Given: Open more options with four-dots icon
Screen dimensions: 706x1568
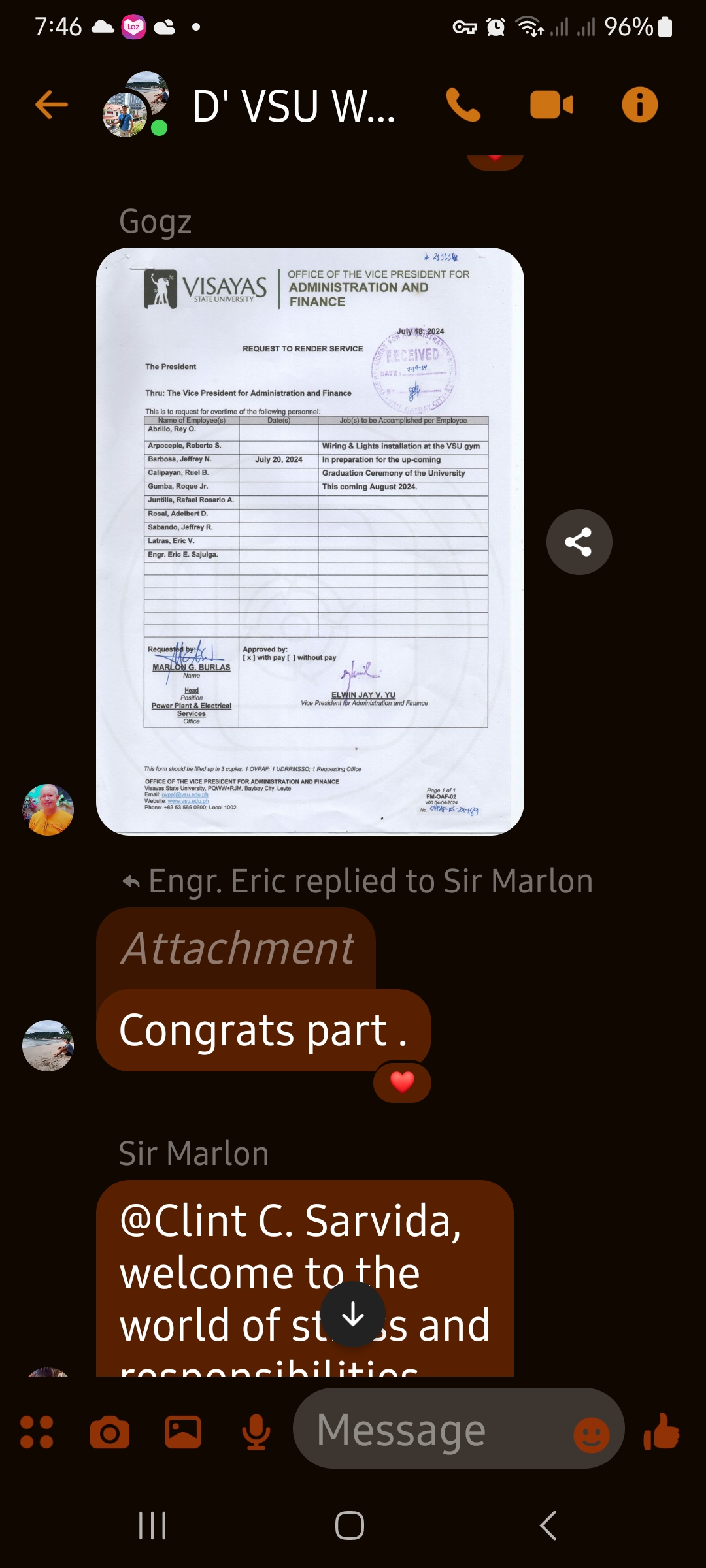Looking at the screenshot, I should tap(37, 1432).
